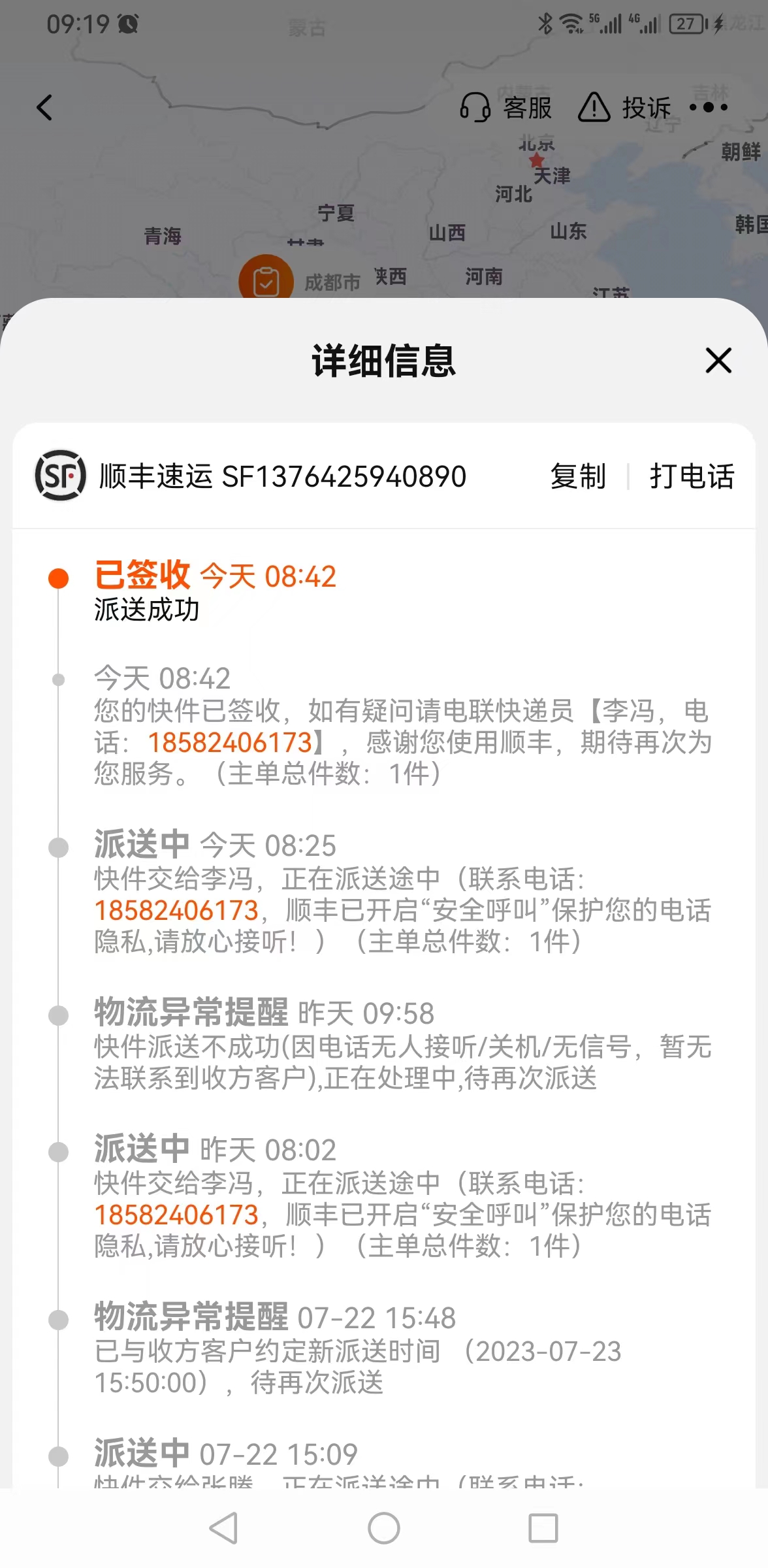Call courier number in the 已签收 notice

230,742
